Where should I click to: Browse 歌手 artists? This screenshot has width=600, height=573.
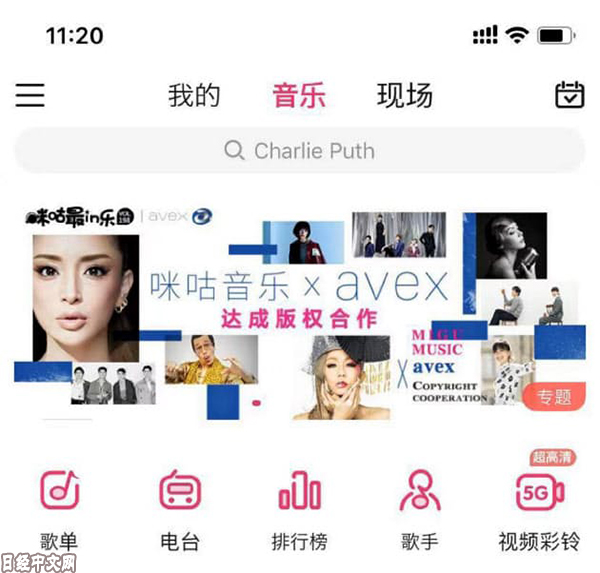point(420,507)
